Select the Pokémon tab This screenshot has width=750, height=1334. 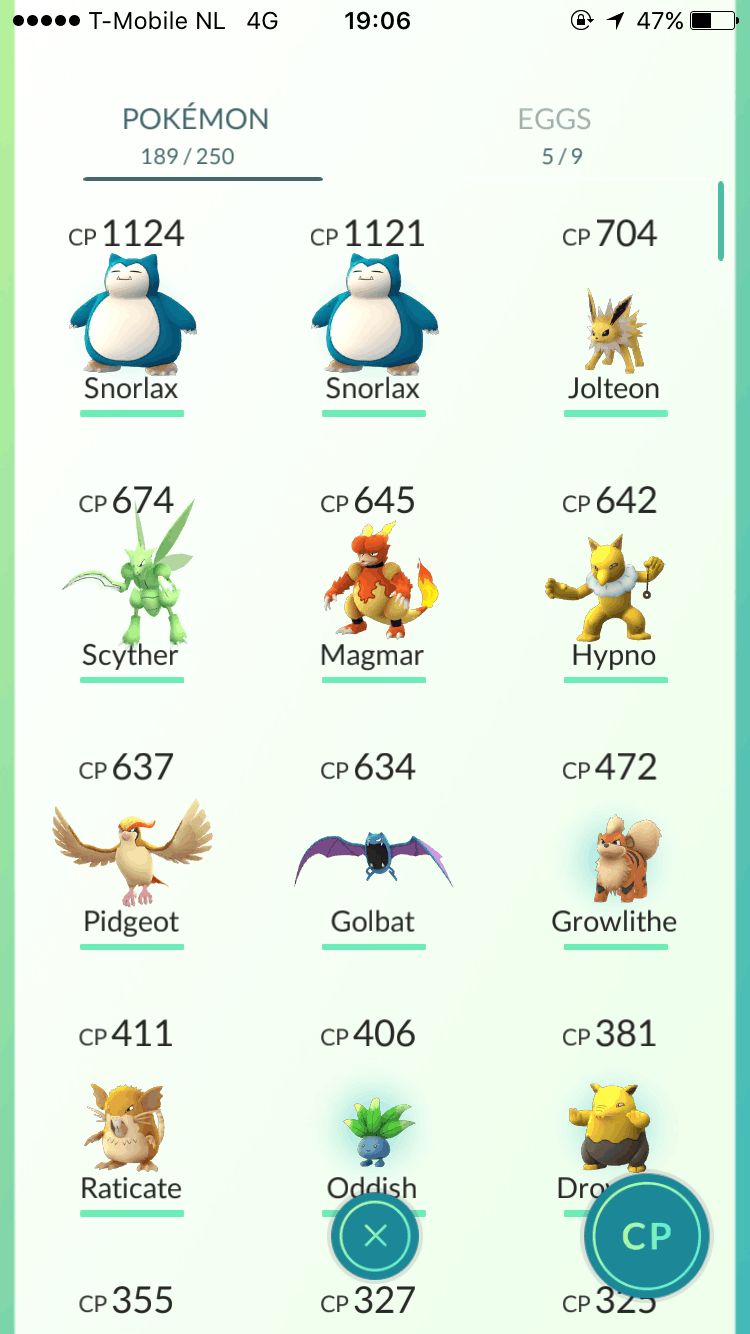click(196, 133)
